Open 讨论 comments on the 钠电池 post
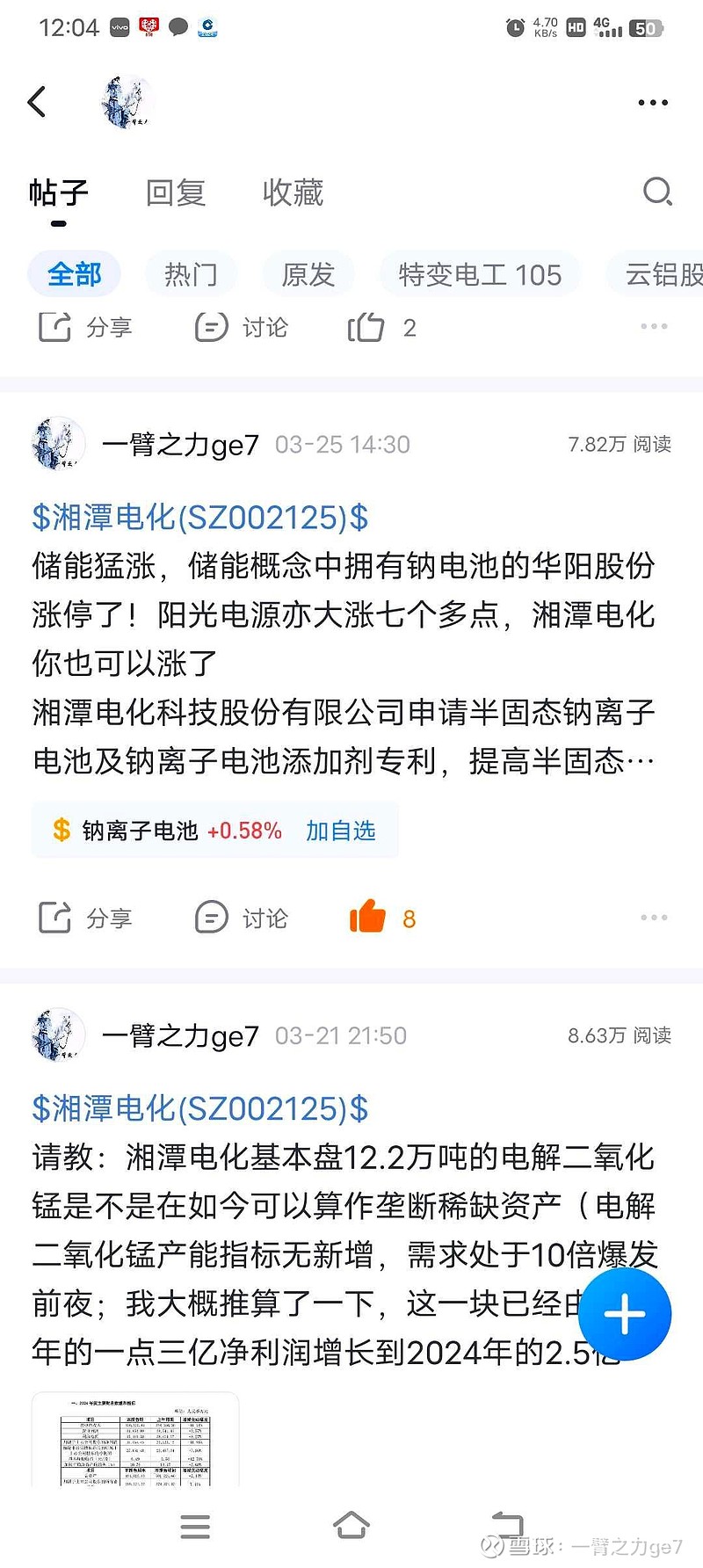This screenshot has width=703, height=1568. pyautogui.click(x=243, y=918)
